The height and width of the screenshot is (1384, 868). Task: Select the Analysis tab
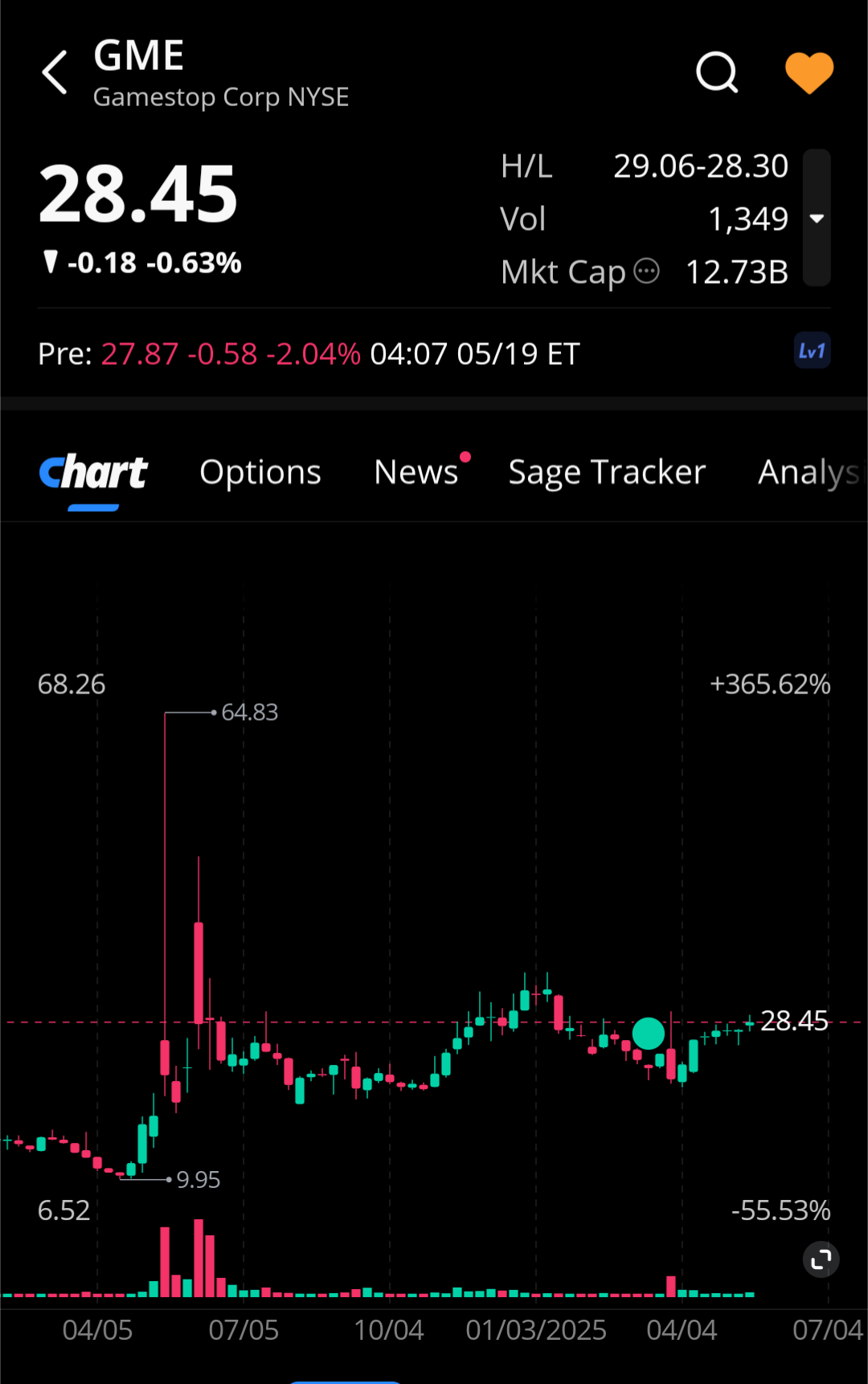tap(809, 473)
